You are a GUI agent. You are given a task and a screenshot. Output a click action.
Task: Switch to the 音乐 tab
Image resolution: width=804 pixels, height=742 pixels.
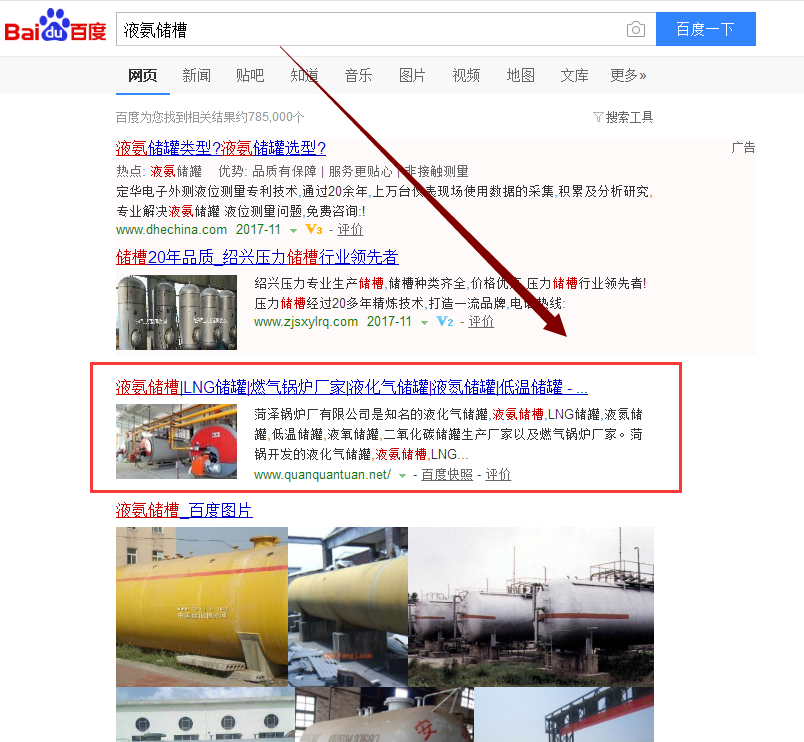(x=358, y=75)
